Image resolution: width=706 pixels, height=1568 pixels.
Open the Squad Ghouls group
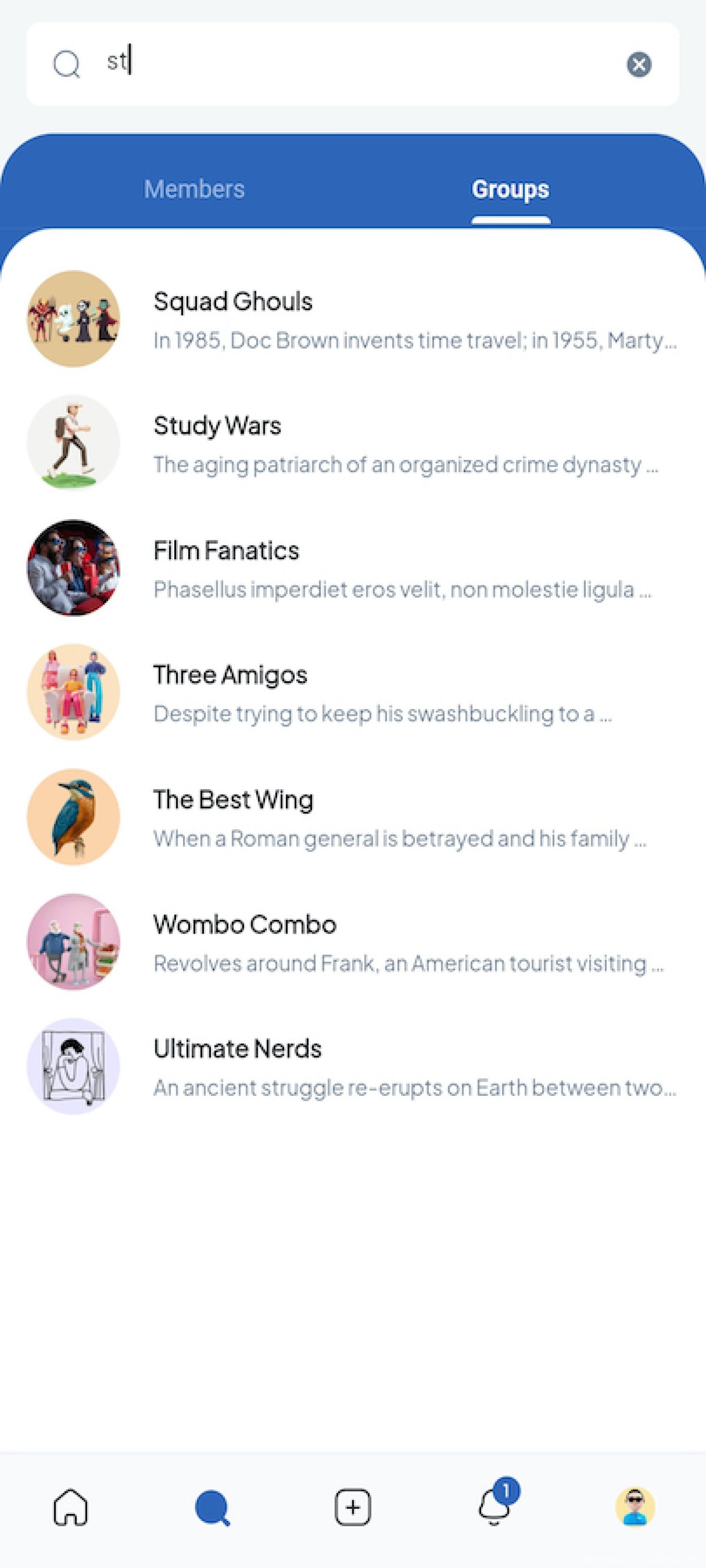pyautogui.click(x=353, y=319)
